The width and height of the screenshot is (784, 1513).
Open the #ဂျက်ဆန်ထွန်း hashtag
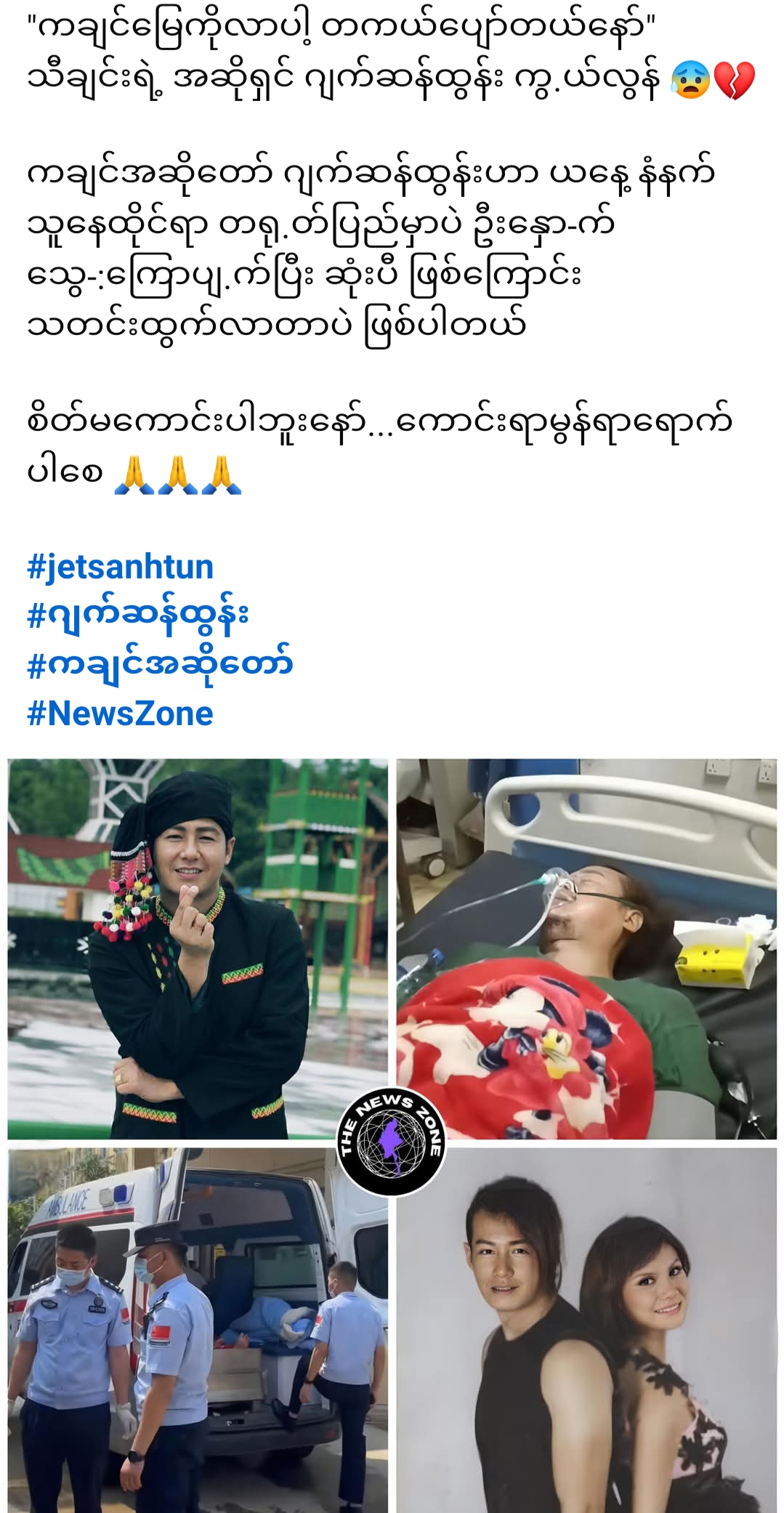(138, 616)
